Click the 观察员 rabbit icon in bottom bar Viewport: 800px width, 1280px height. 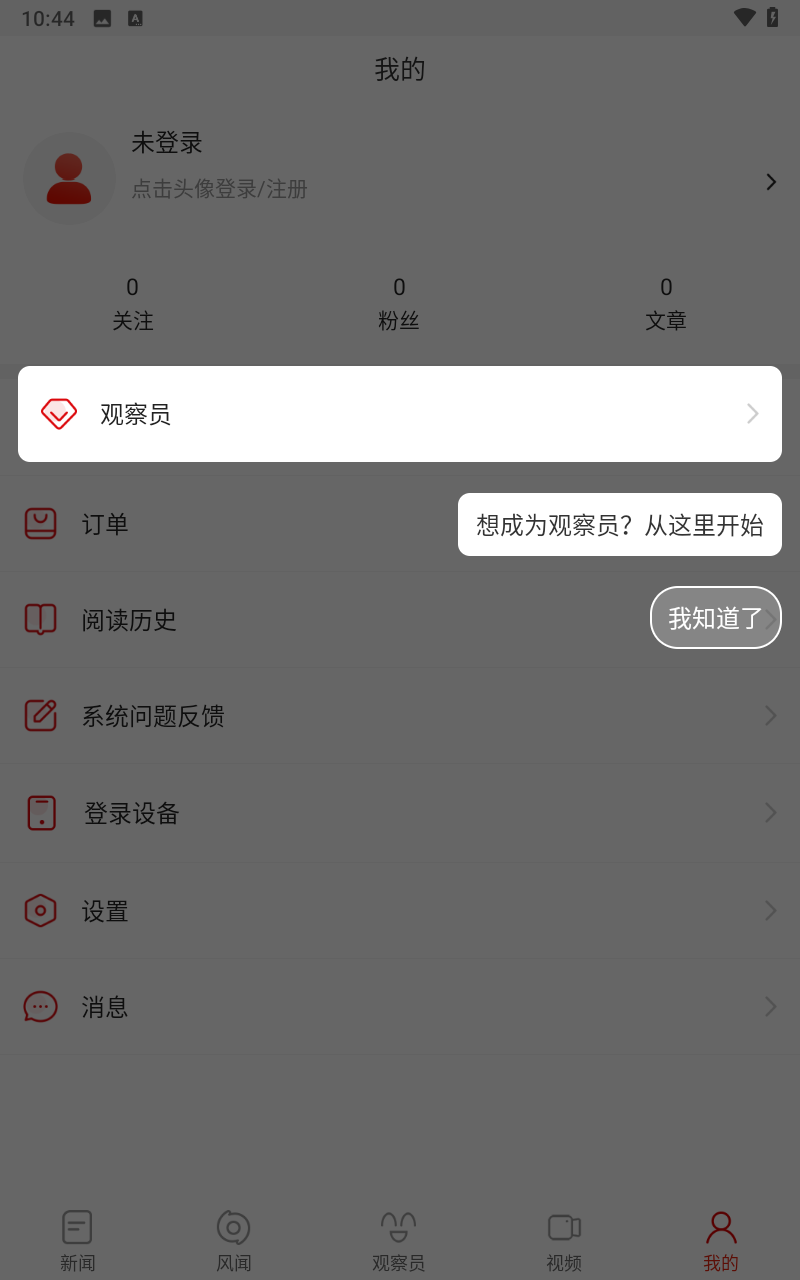(398, 1226)
